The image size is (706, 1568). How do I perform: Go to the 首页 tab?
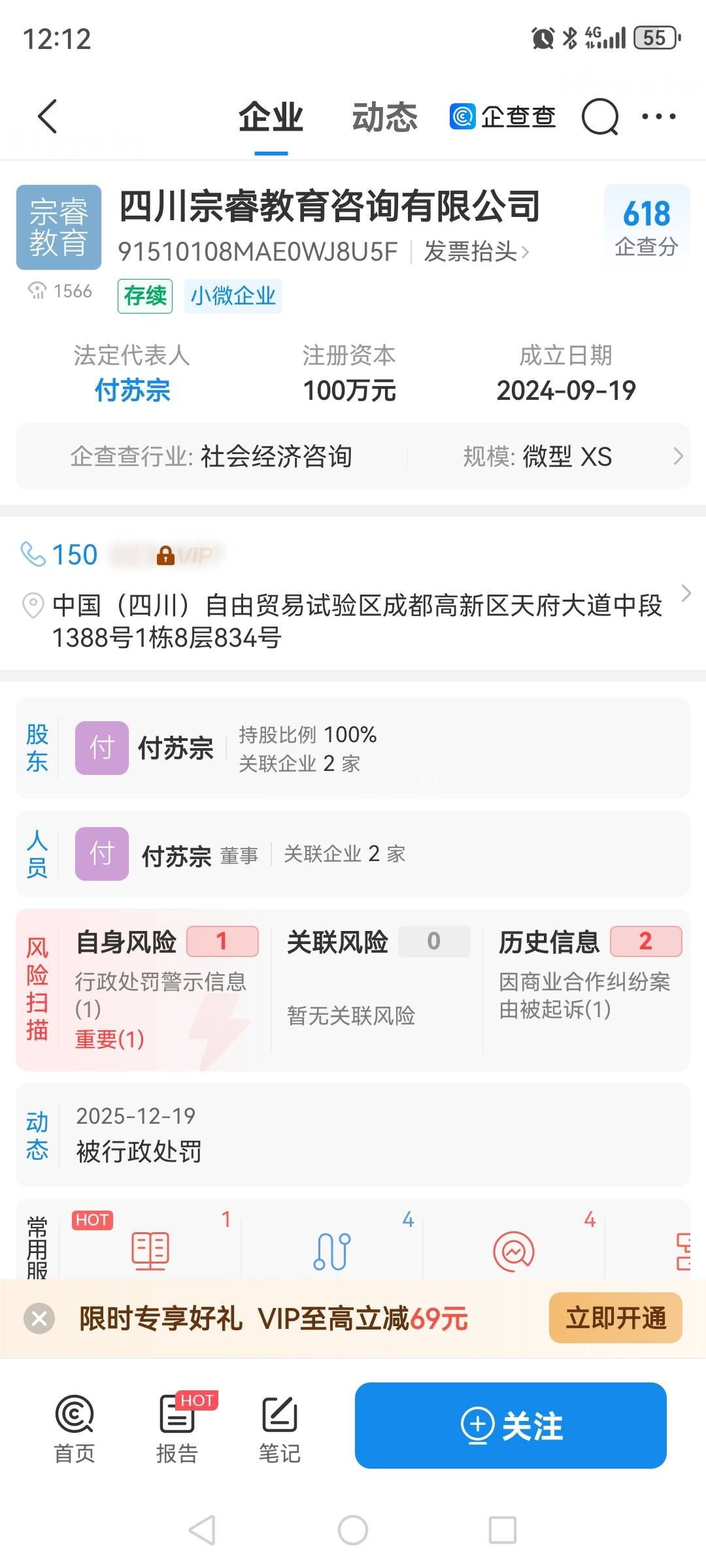click(x=75, y=1429)
